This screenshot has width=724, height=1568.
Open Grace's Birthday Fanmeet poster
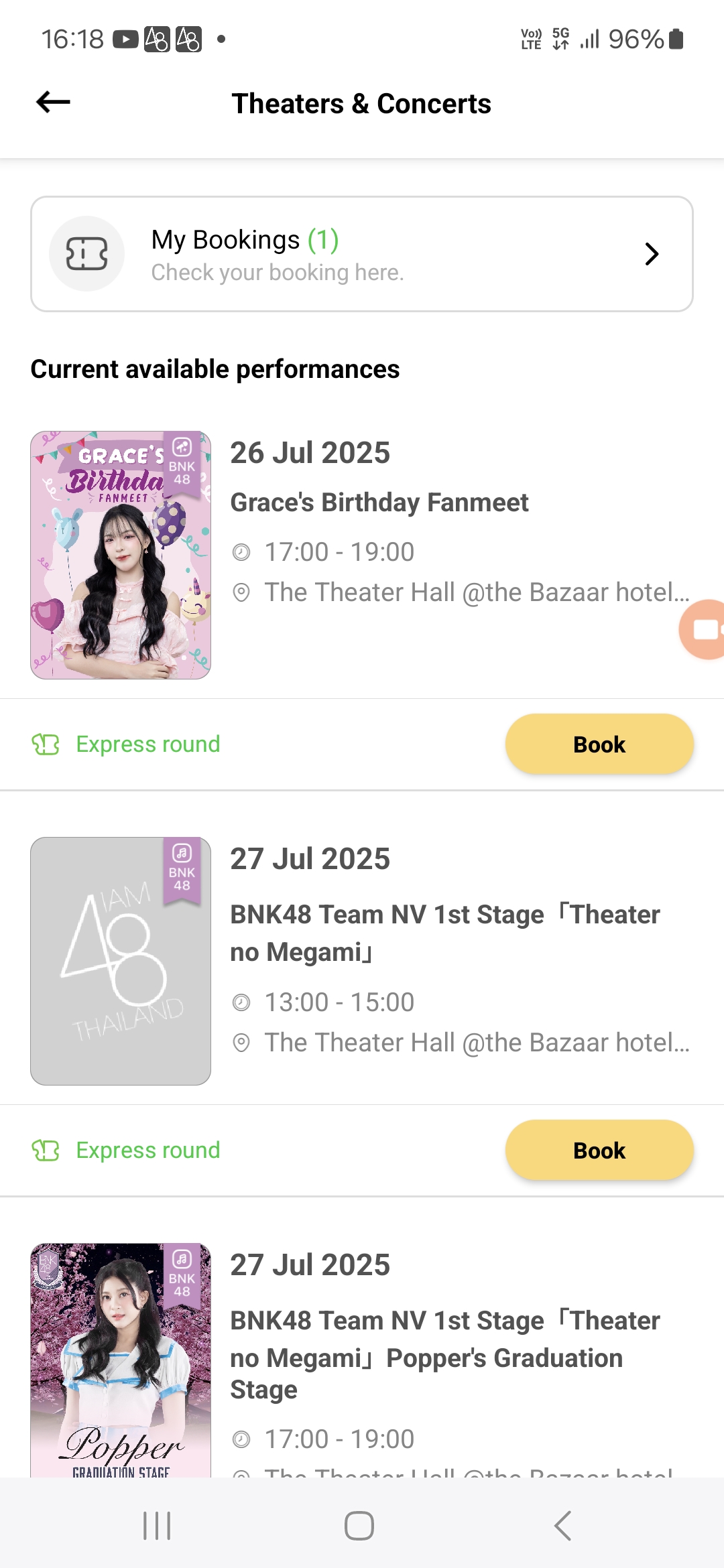pyautogui.click(x=121, y=555)
